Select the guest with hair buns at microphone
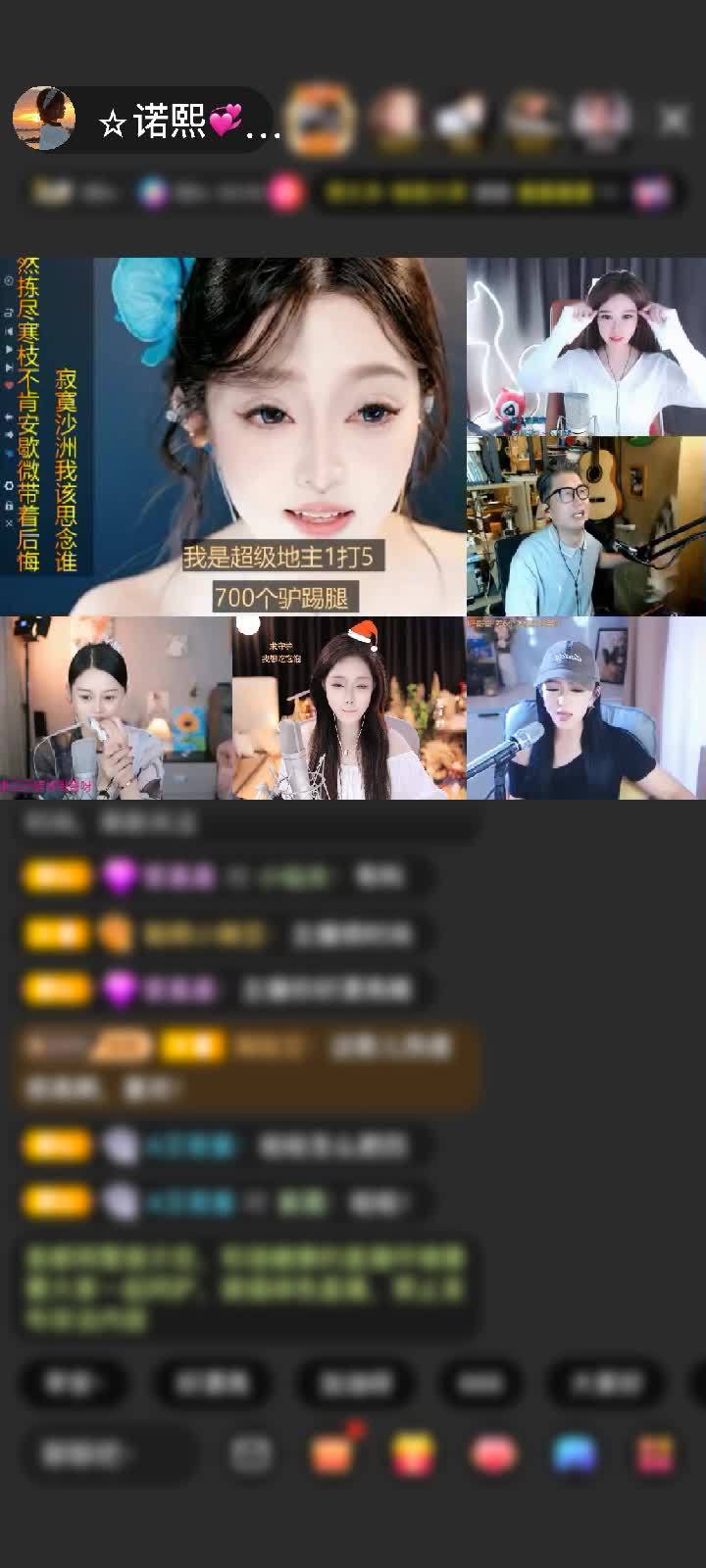 point(116,708)
